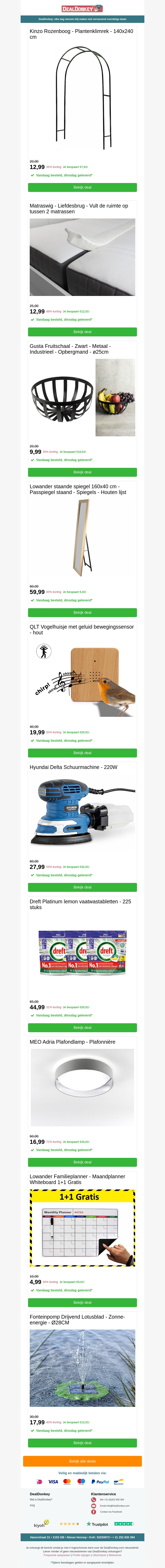Open Lowander staande spiegel deal button

[x=82, y=612]
